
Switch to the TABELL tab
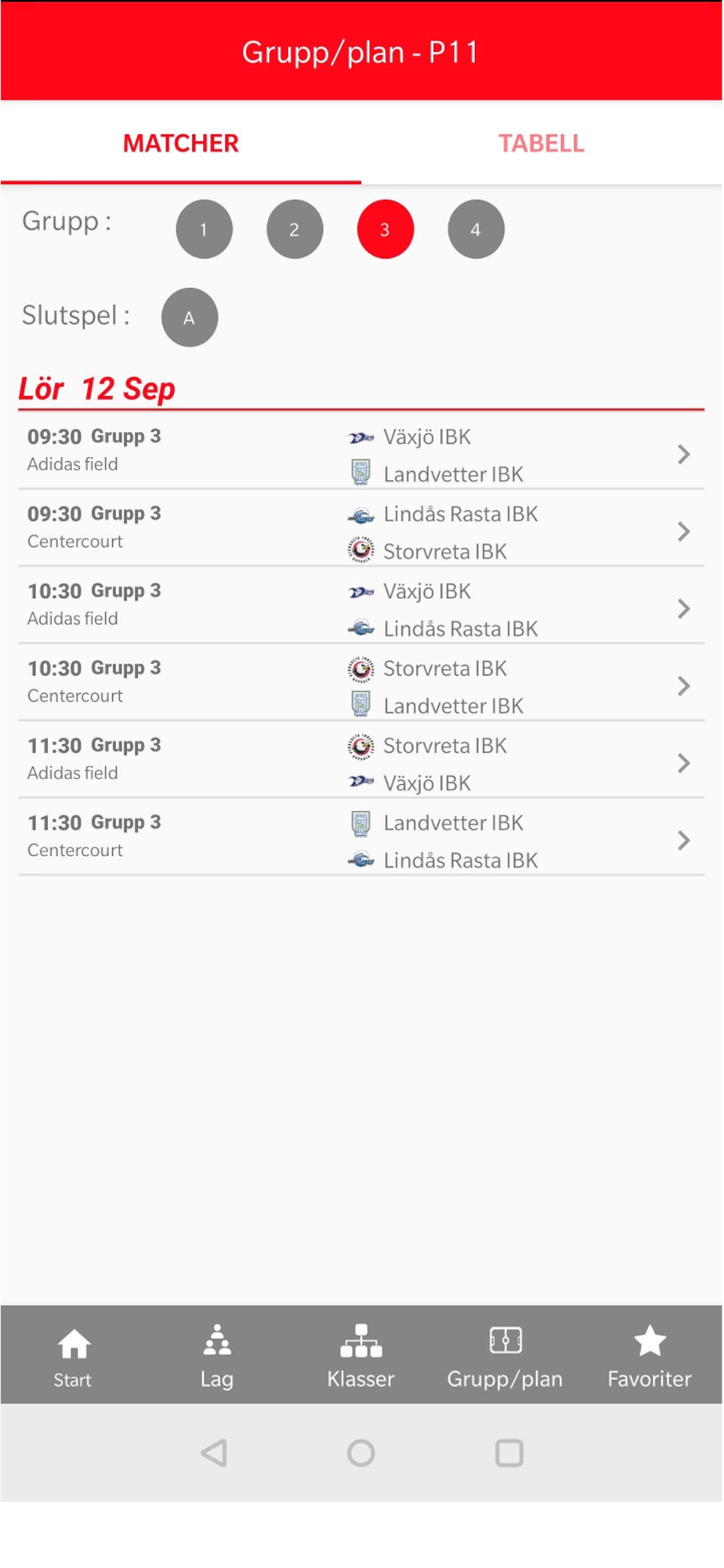541,143
